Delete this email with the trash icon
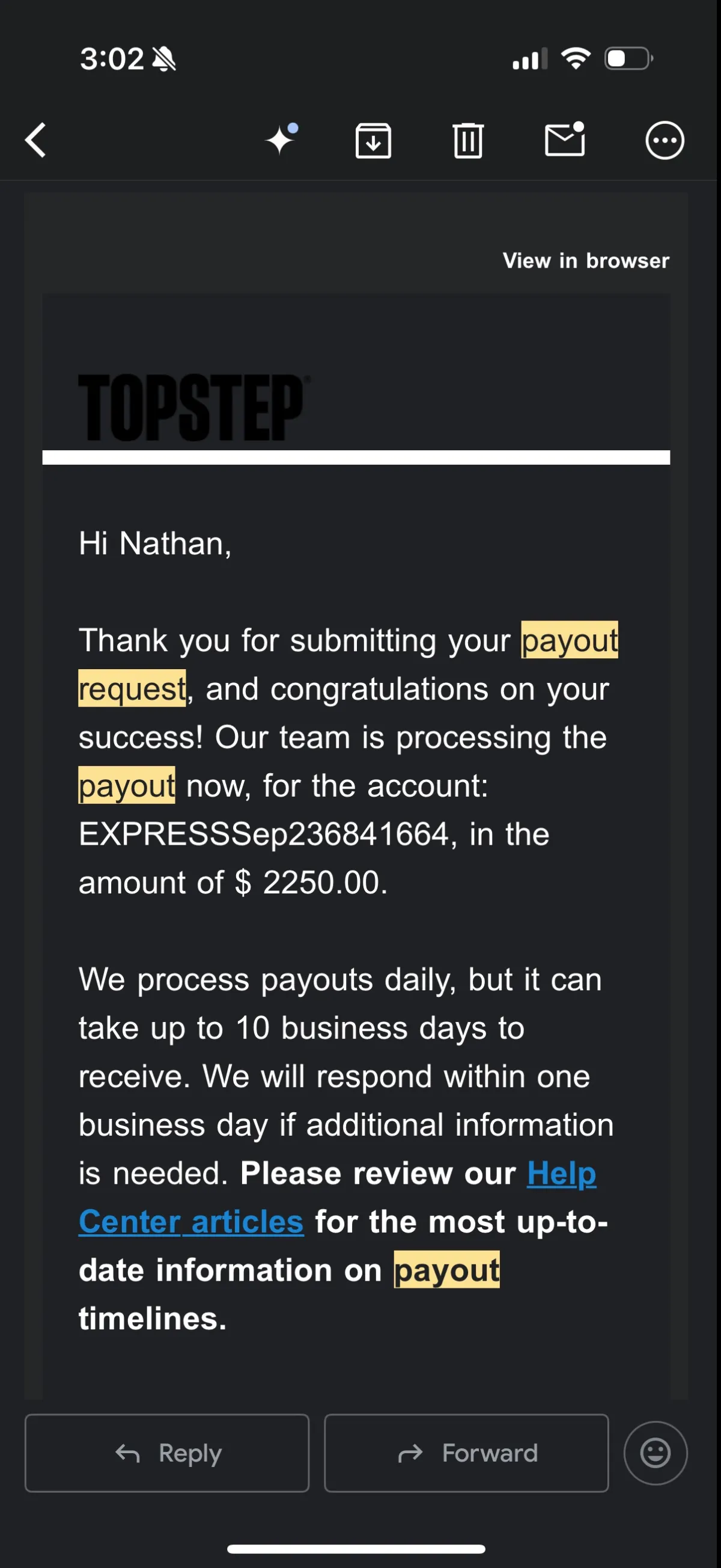The height and width of the screenshot is (1568, 721). point(468,141)
